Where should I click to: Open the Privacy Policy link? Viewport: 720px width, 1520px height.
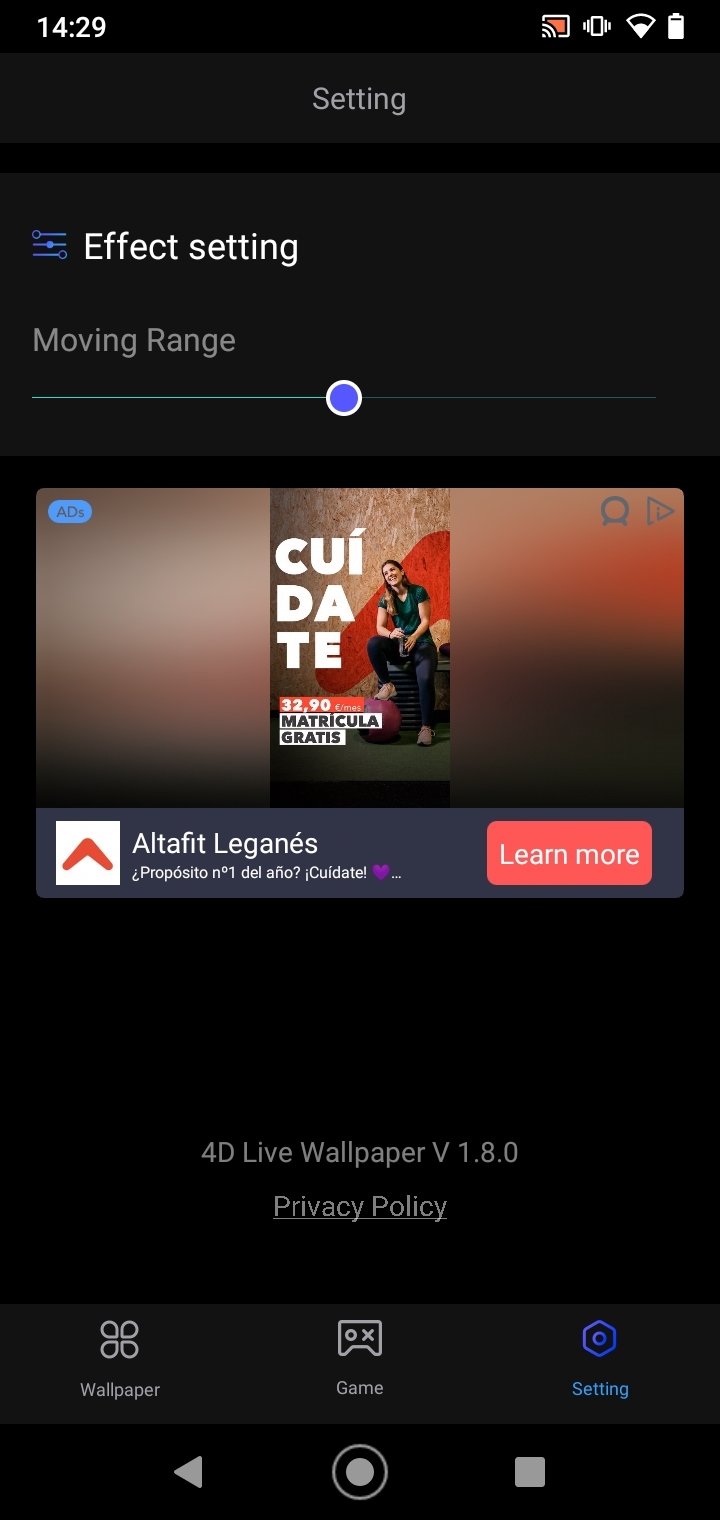click(360, 1206)
